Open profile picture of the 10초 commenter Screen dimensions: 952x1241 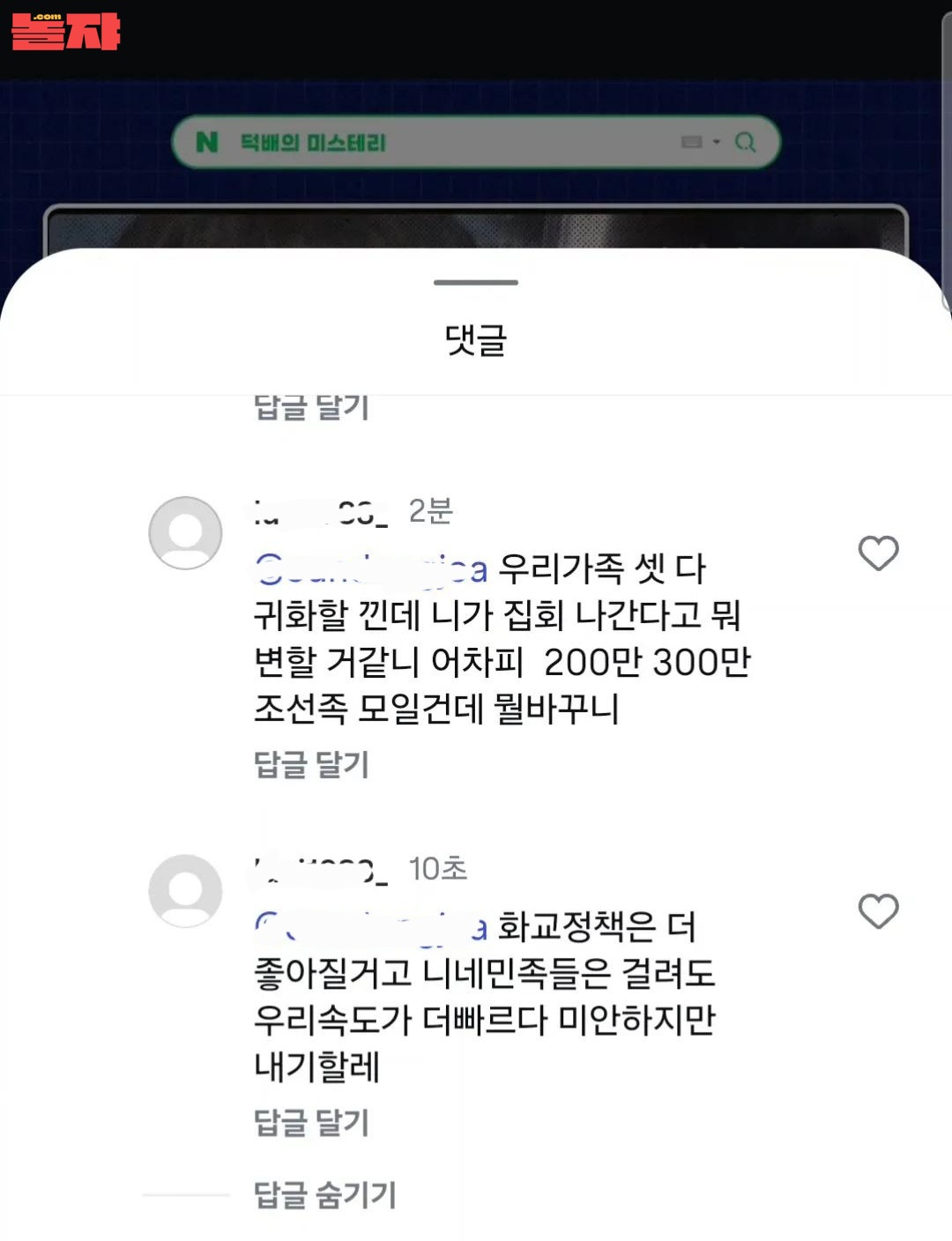click(x=185, y=890)
